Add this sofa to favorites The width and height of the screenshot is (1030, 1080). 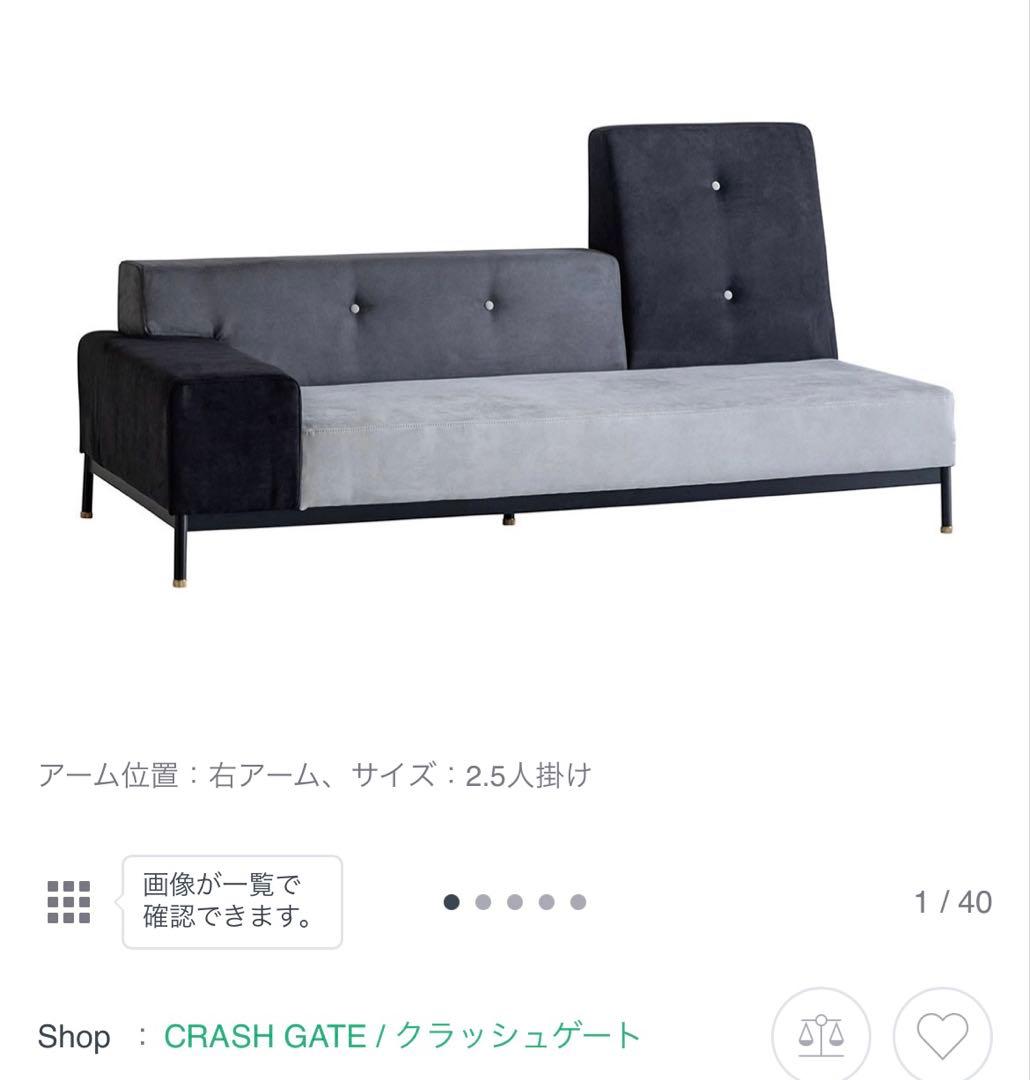[x=942, y=1035]
